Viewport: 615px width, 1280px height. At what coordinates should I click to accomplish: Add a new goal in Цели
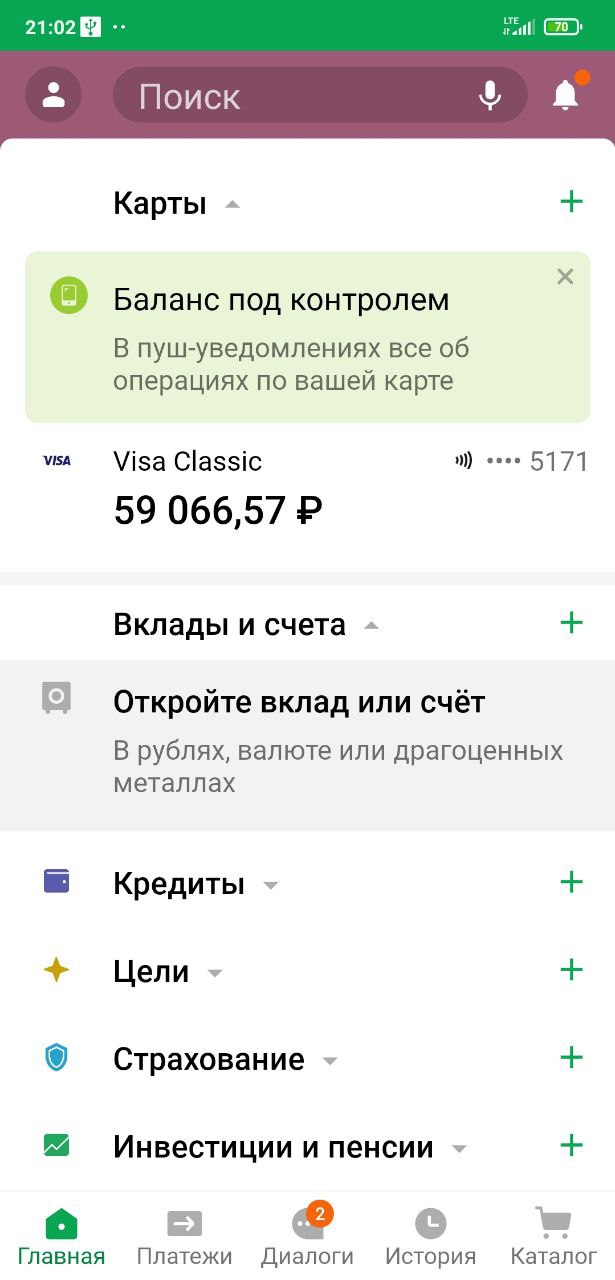click(571, 969)
